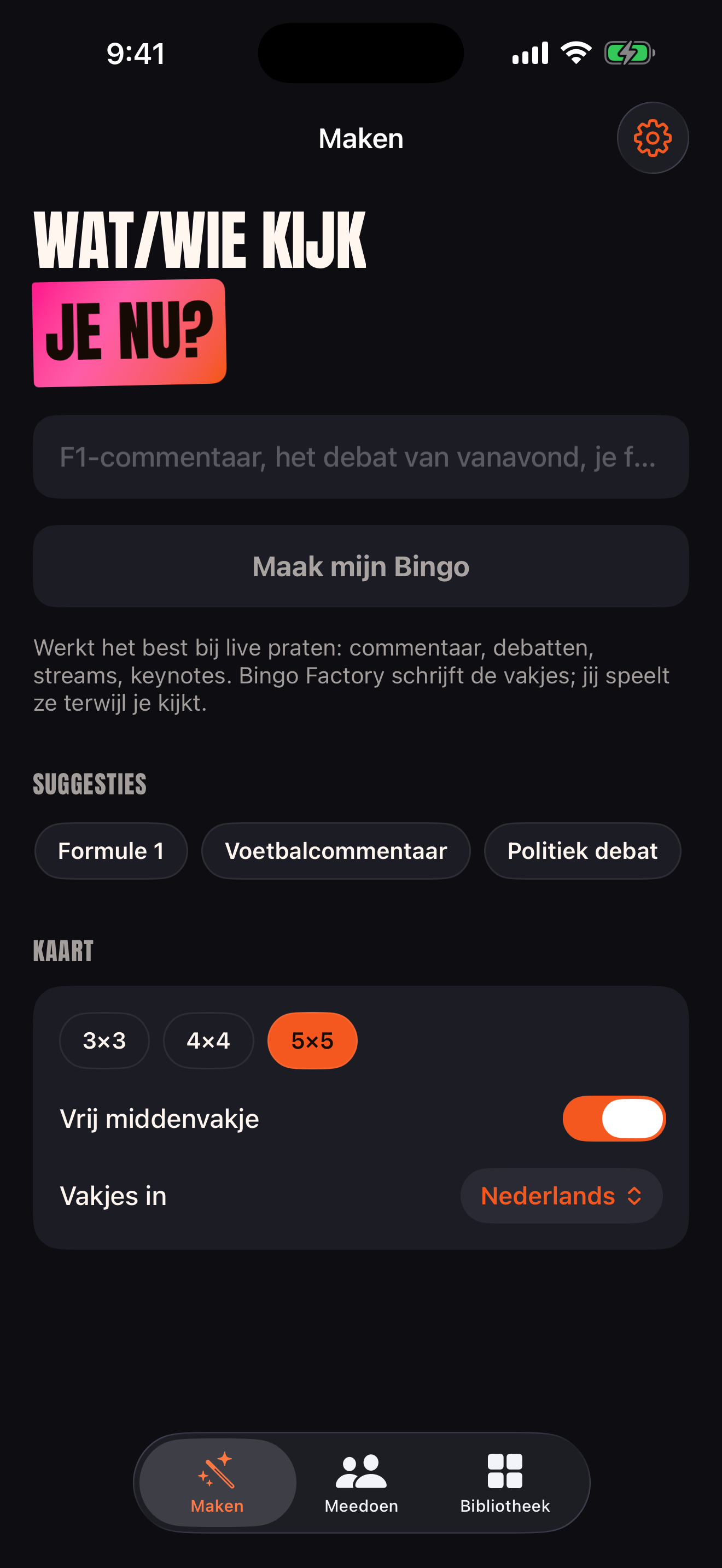The height and width of the screenshot is (1568, 722).
Task: Select the Politiek debat suggestion chip
Action: click(583, 851)
